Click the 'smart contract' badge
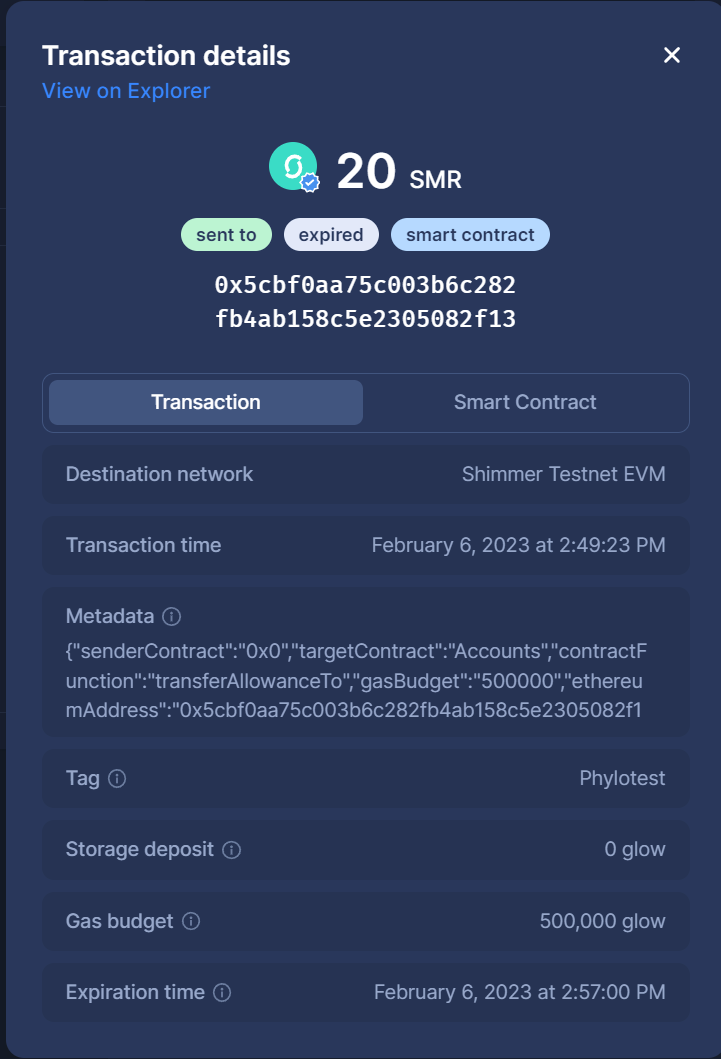 470,234
